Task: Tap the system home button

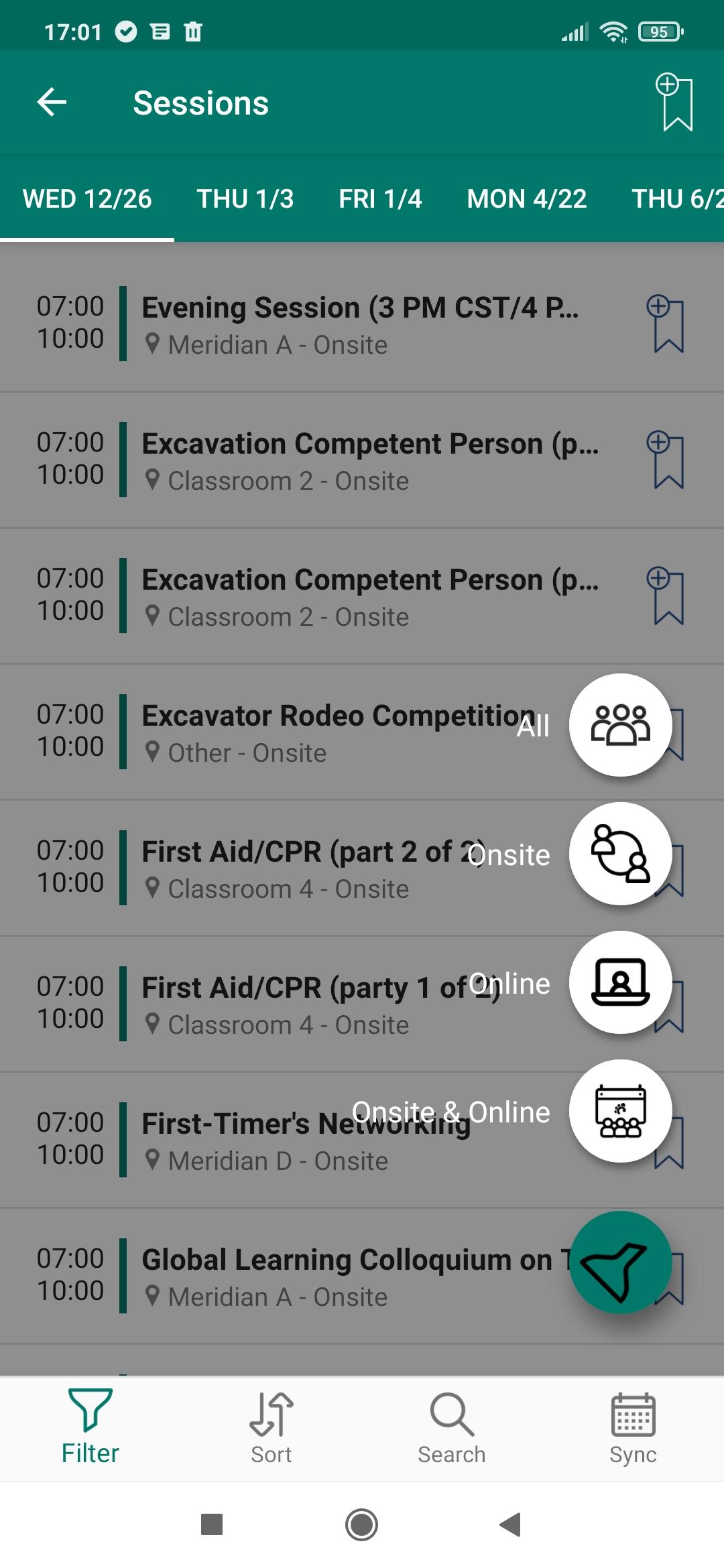Action: pos(362,1525)
